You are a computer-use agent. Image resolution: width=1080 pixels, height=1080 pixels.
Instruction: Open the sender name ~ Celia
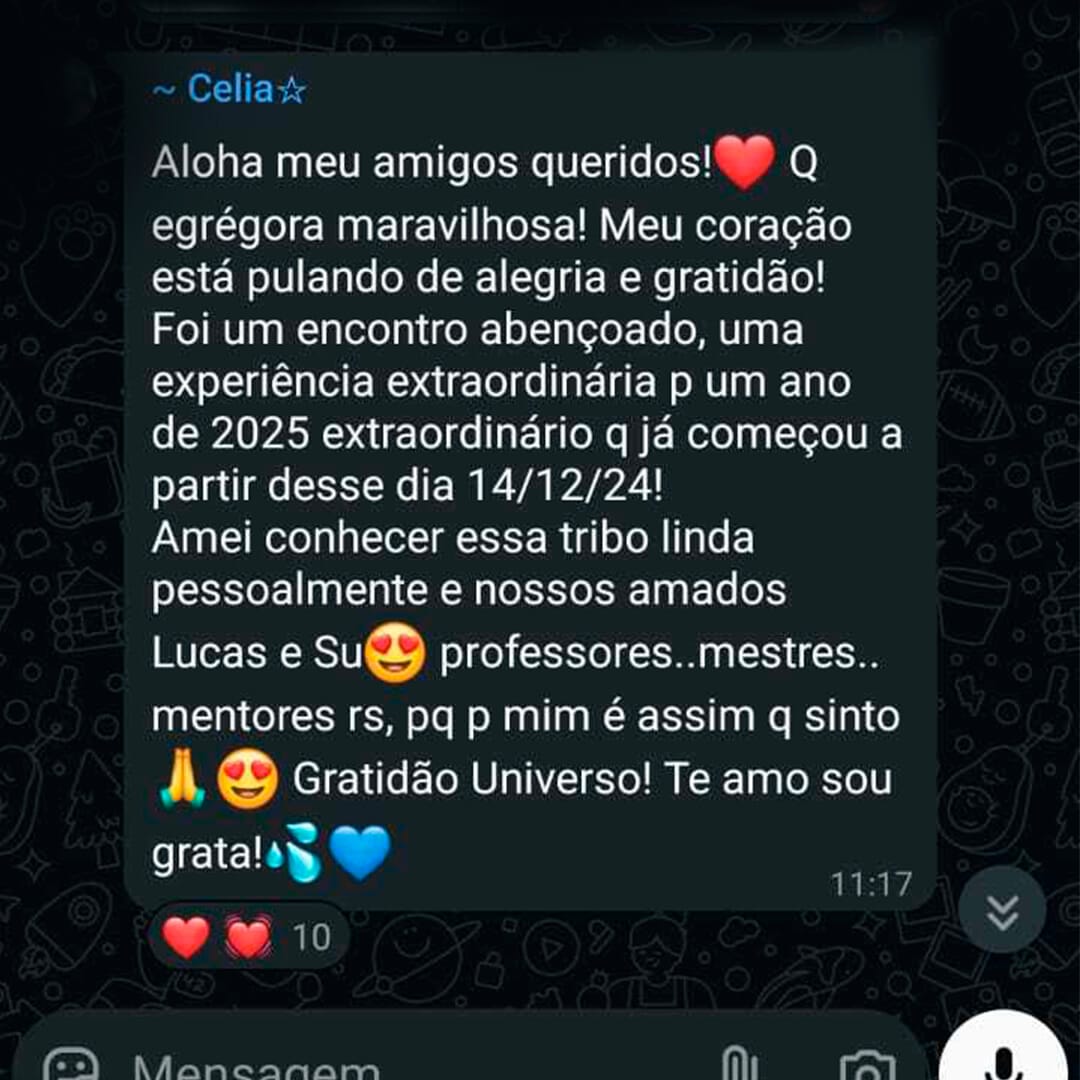coord(229,90)
